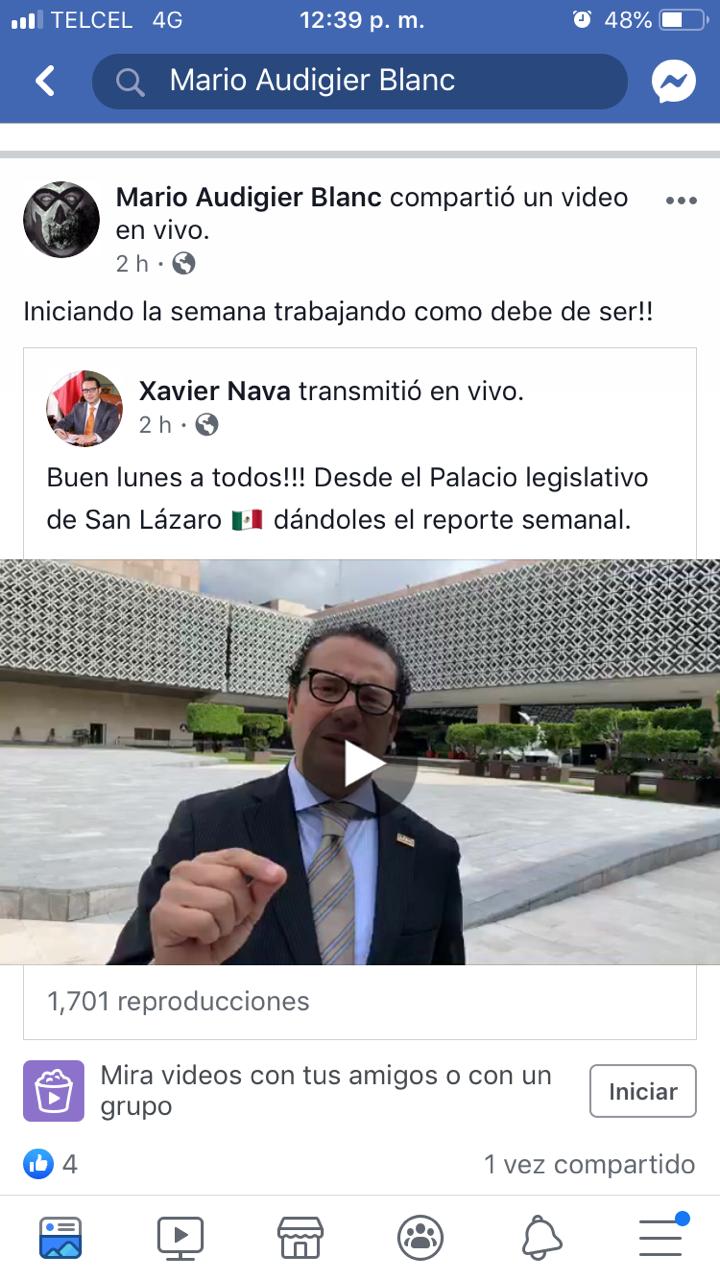Open the notifications bell
Image resolution: width=720 pixels, height=1280 pixels.
[542, 1238]
